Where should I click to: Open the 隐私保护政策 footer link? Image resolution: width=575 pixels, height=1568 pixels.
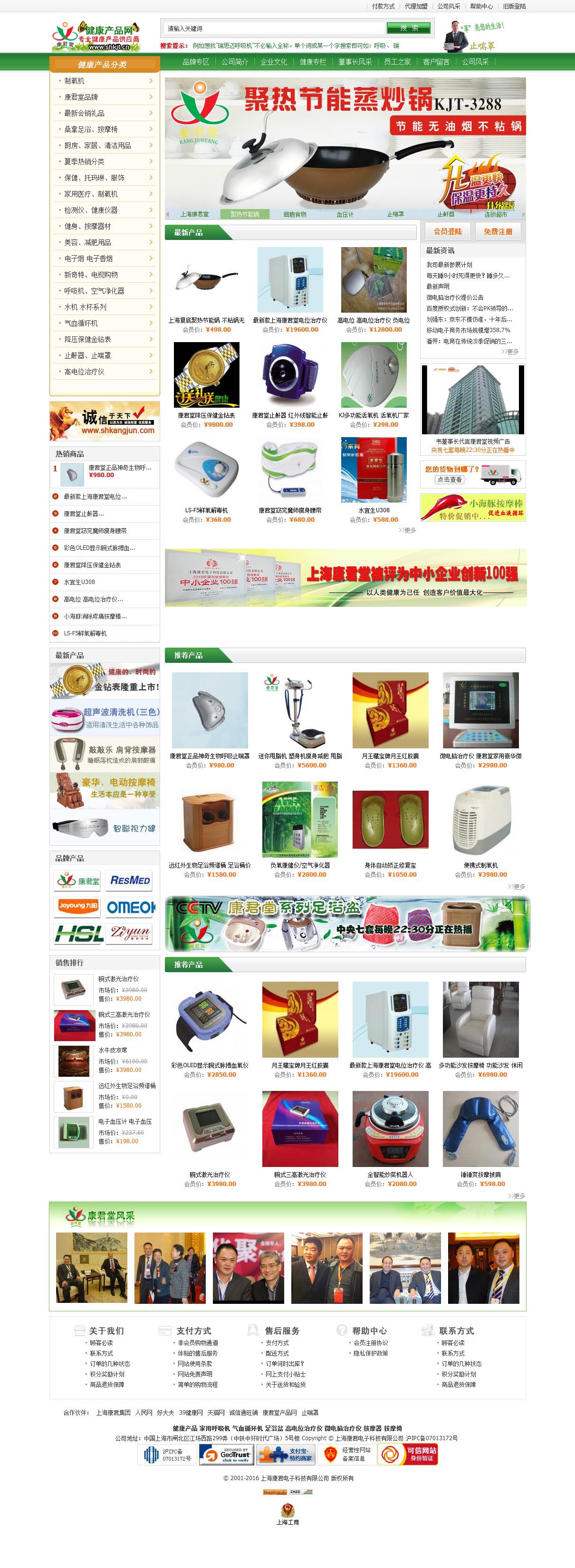371,1353
